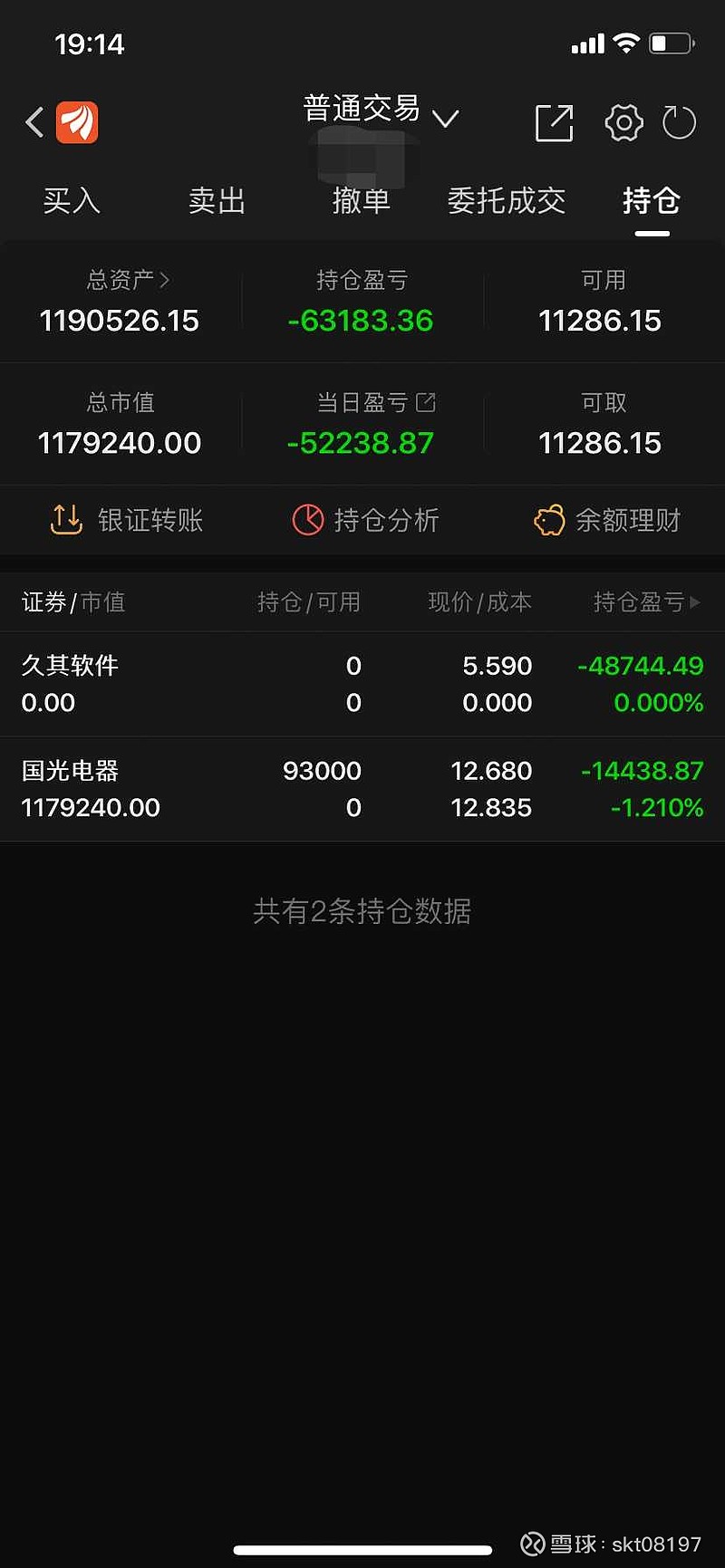
Task: Switch to the 卖出 tab
Action: (217, 201)
